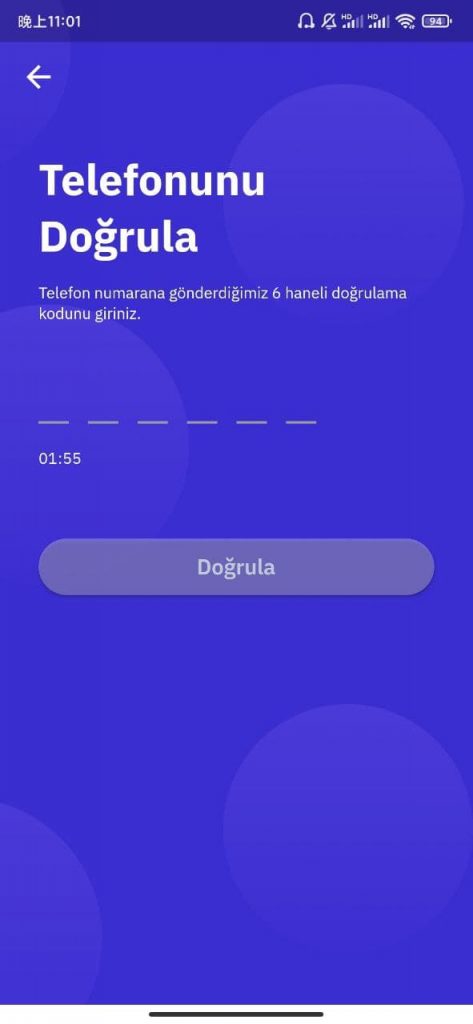Tap the Doğrula button
Image resolution: width=473 pixels, height=1024 pixels.
pos(236,567)
